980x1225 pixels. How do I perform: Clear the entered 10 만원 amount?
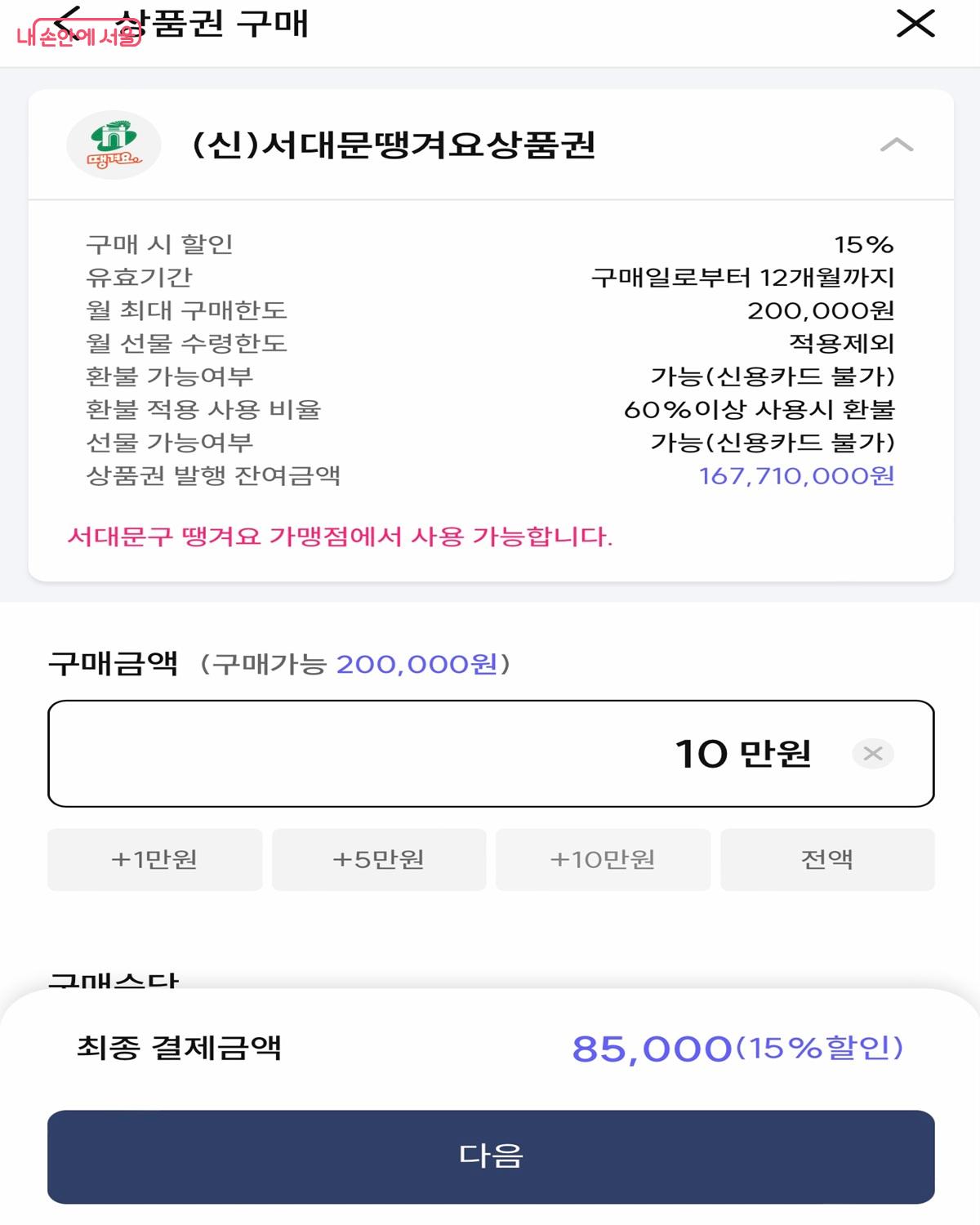coord(872,753)
